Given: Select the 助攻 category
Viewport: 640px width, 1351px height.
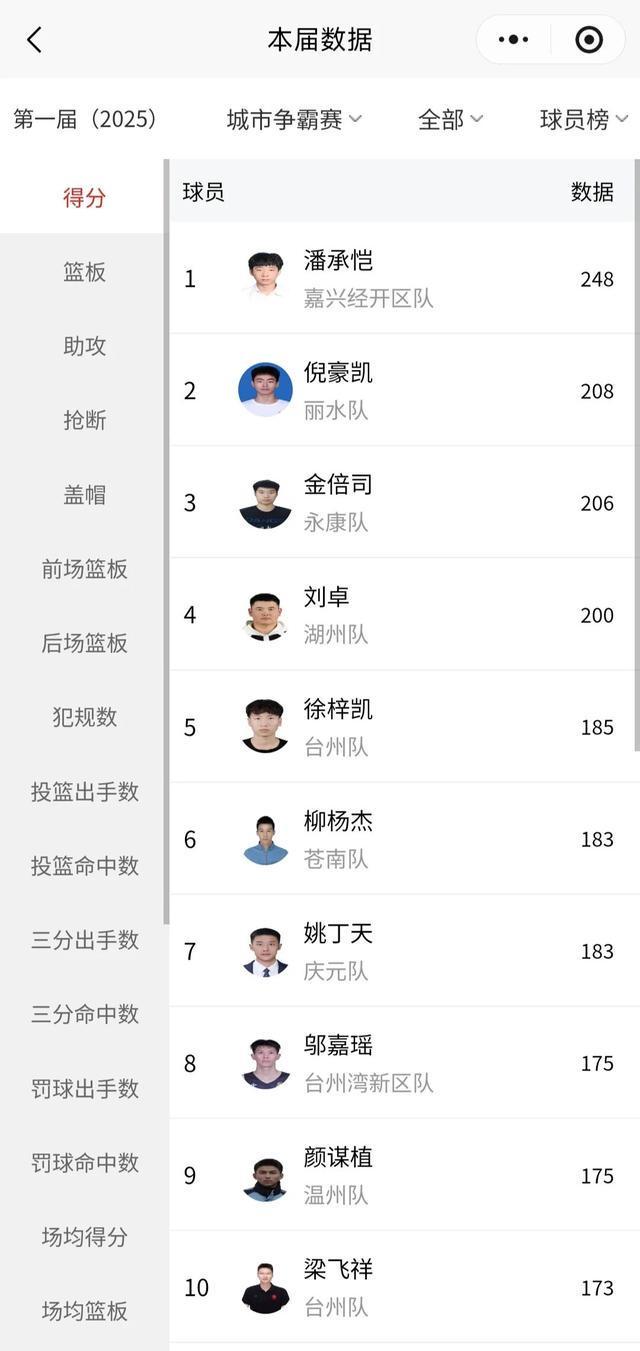Looking at the screenshot, I should 84,346.
